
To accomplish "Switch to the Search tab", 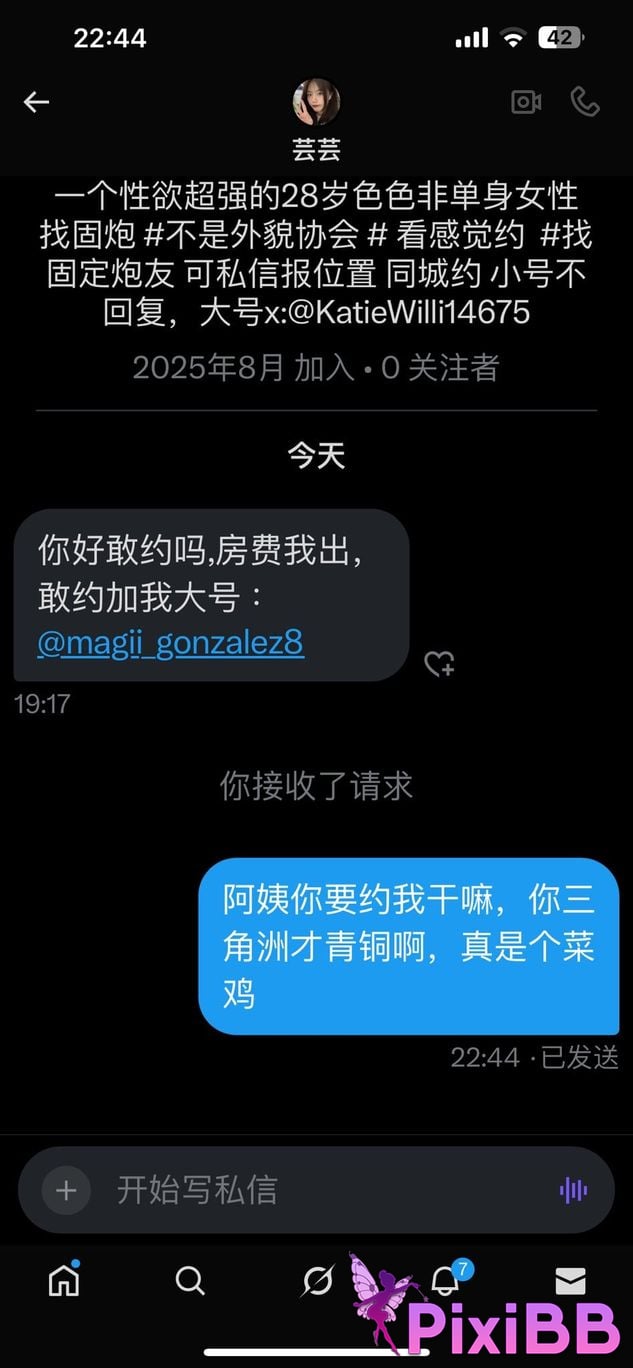I will point(190,1280).
